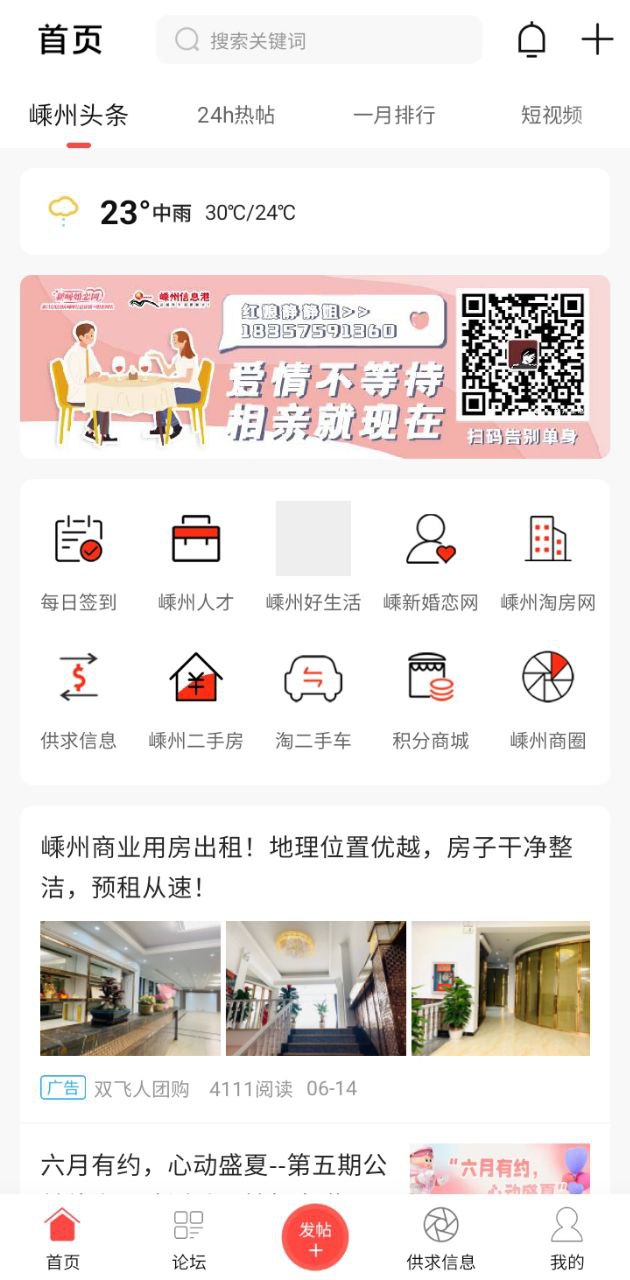Screen dimensions: 630x1280
Task: Tap the plus icon in top bar
Action: [597, 40]
